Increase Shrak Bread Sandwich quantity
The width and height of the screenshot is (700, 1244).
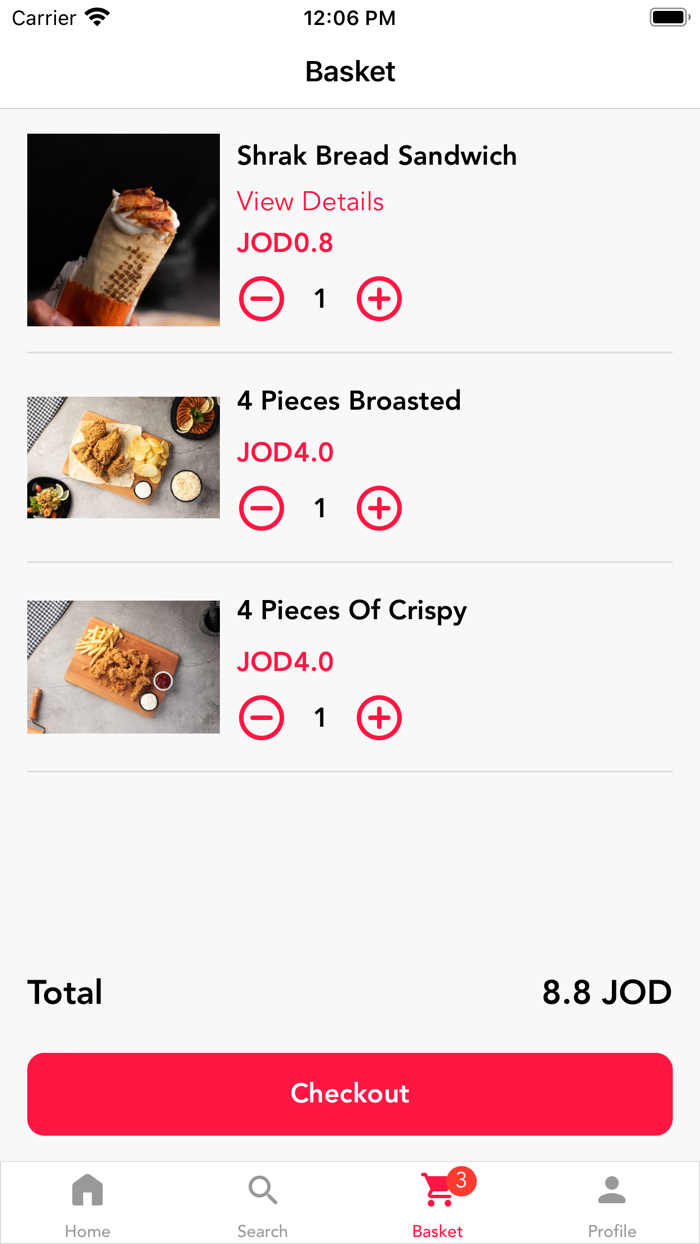tap(379, 299)
